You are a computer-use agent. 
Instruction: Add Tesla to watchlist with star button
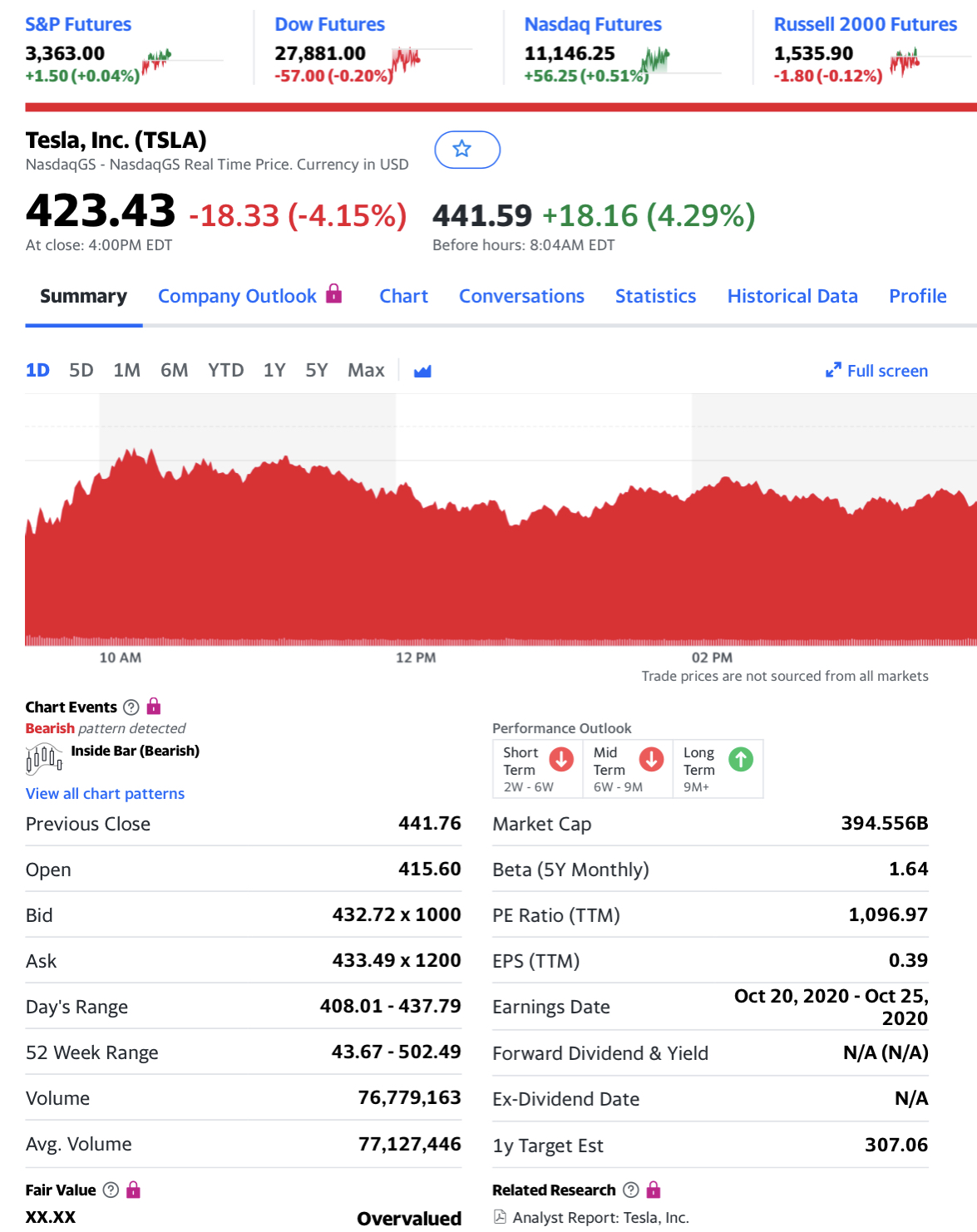click(x=466, y=150)
